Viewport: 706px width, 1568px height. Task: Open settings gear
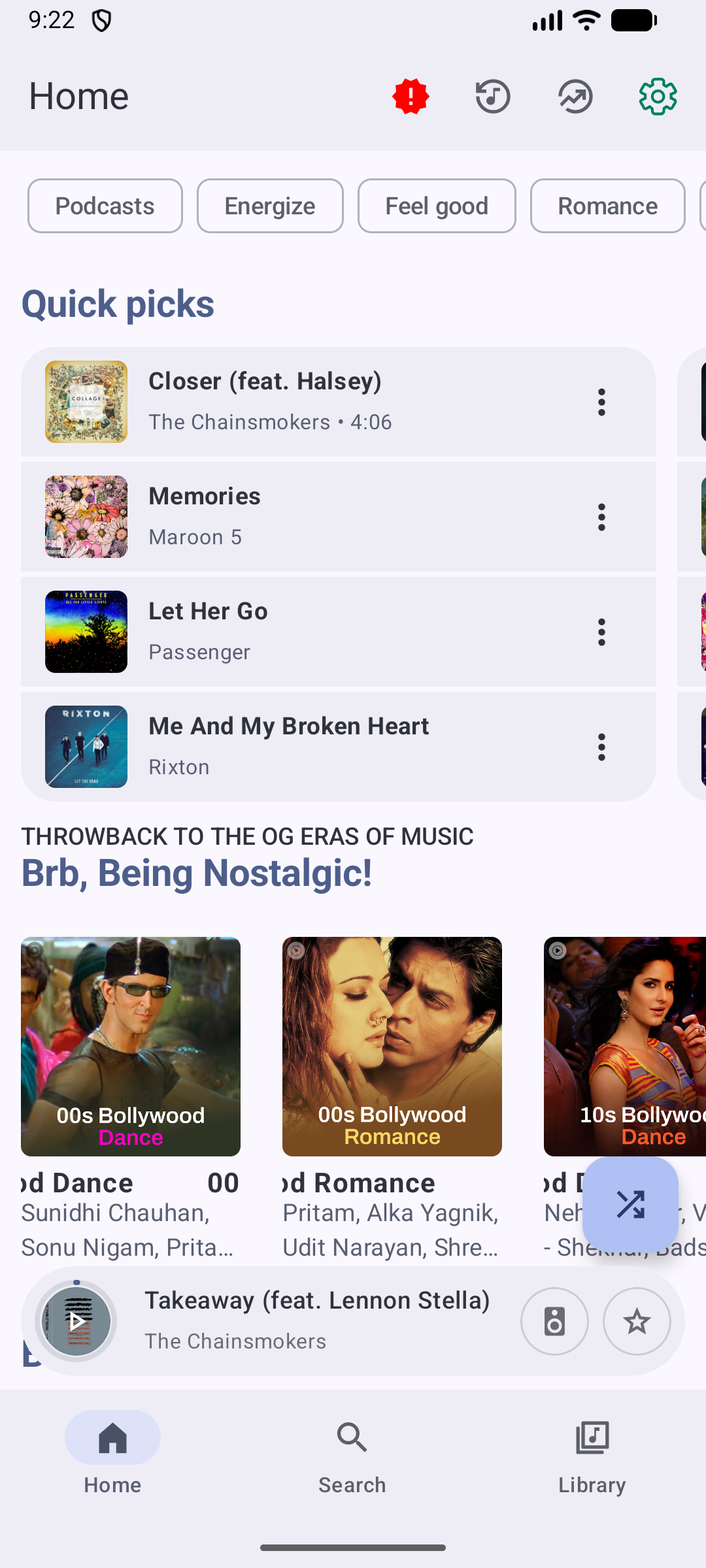(x=658, y=97)
